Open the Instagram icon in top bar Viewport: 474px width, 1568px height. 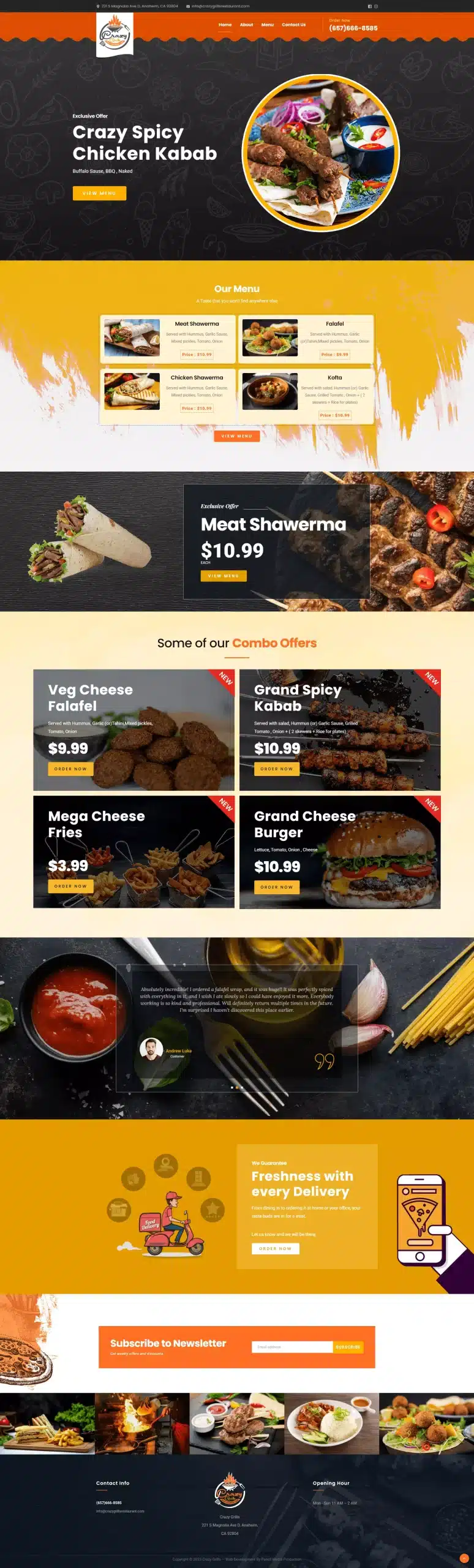pos(376,6)
